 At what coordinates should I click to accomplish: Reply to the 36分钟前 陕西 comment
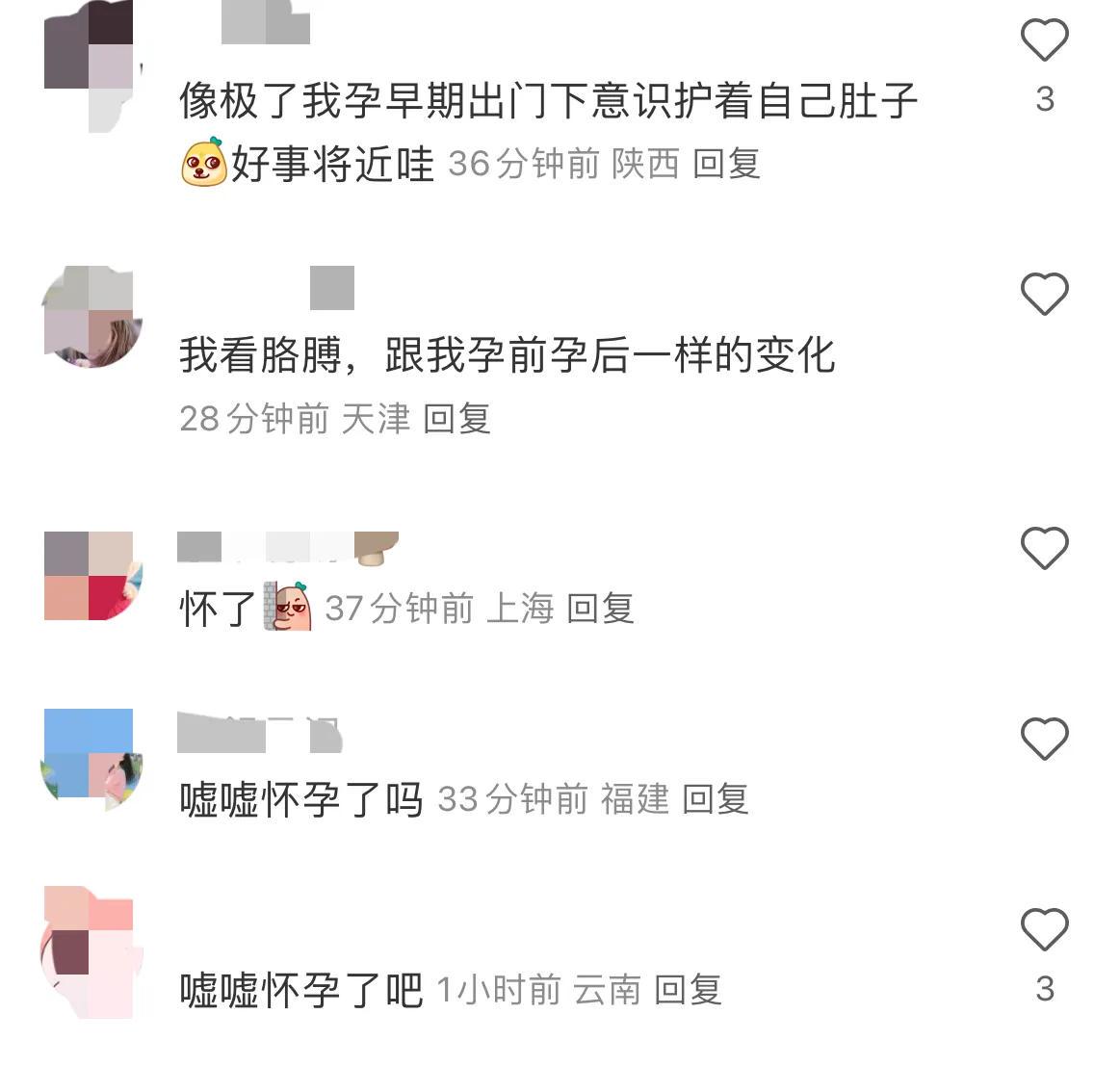[x=726, y=164]
